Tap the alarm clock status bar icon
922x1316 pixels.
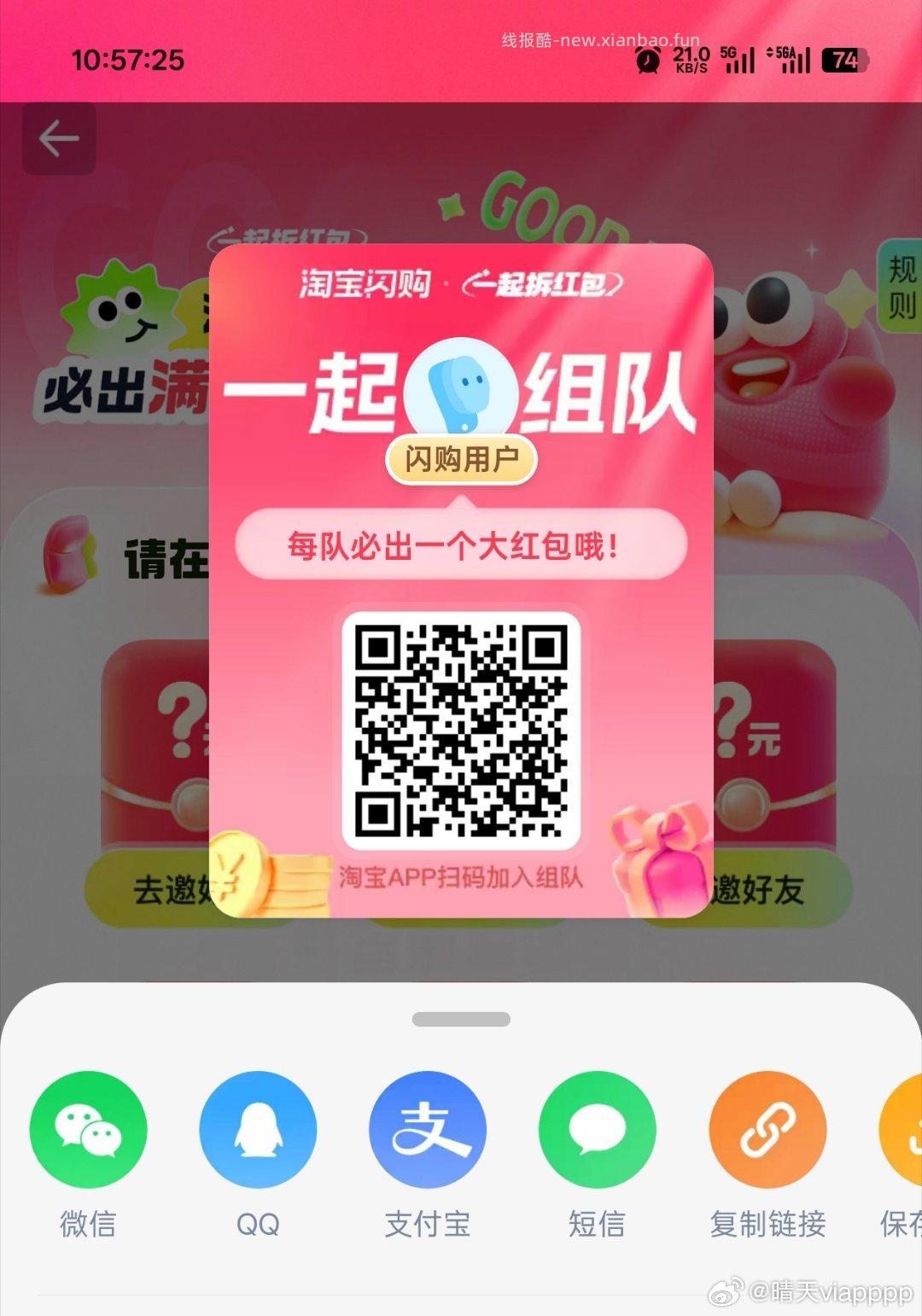[x=647, y=60]
